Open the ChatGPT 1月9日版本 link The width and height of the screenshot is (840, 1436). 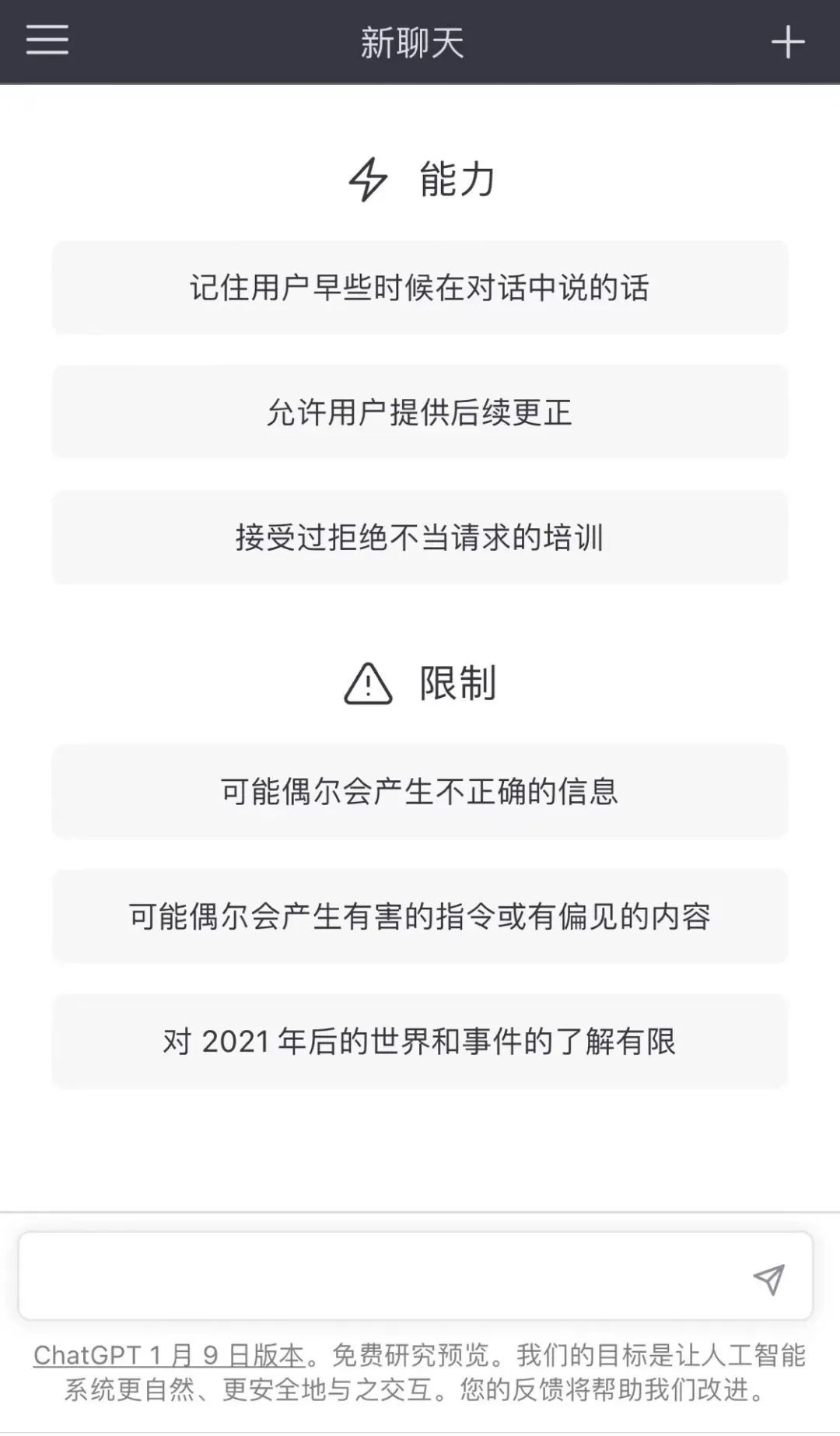[x=169, y=1356]
